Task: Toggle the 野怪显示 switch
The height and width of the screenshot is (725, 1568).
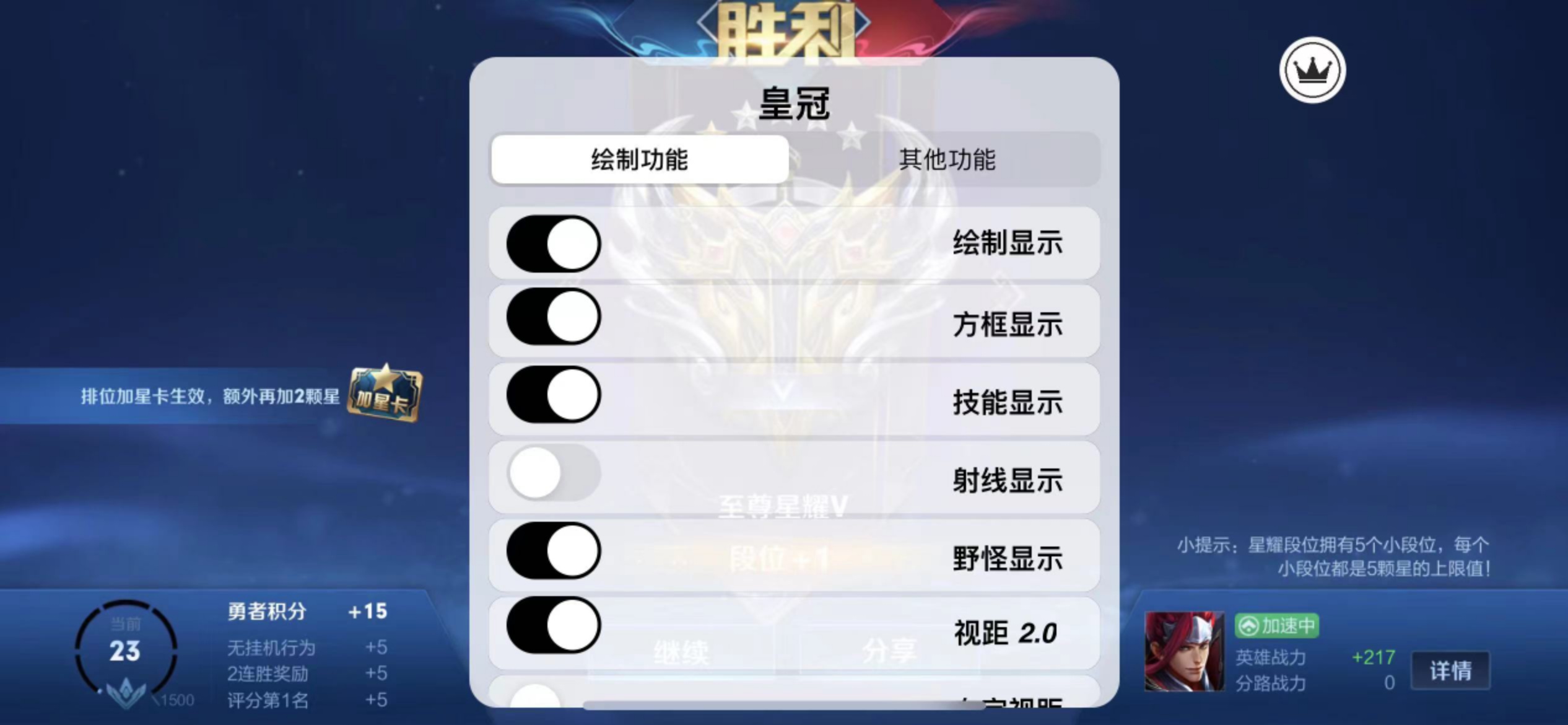Action: pyautogui.click(x=553, y=551)
